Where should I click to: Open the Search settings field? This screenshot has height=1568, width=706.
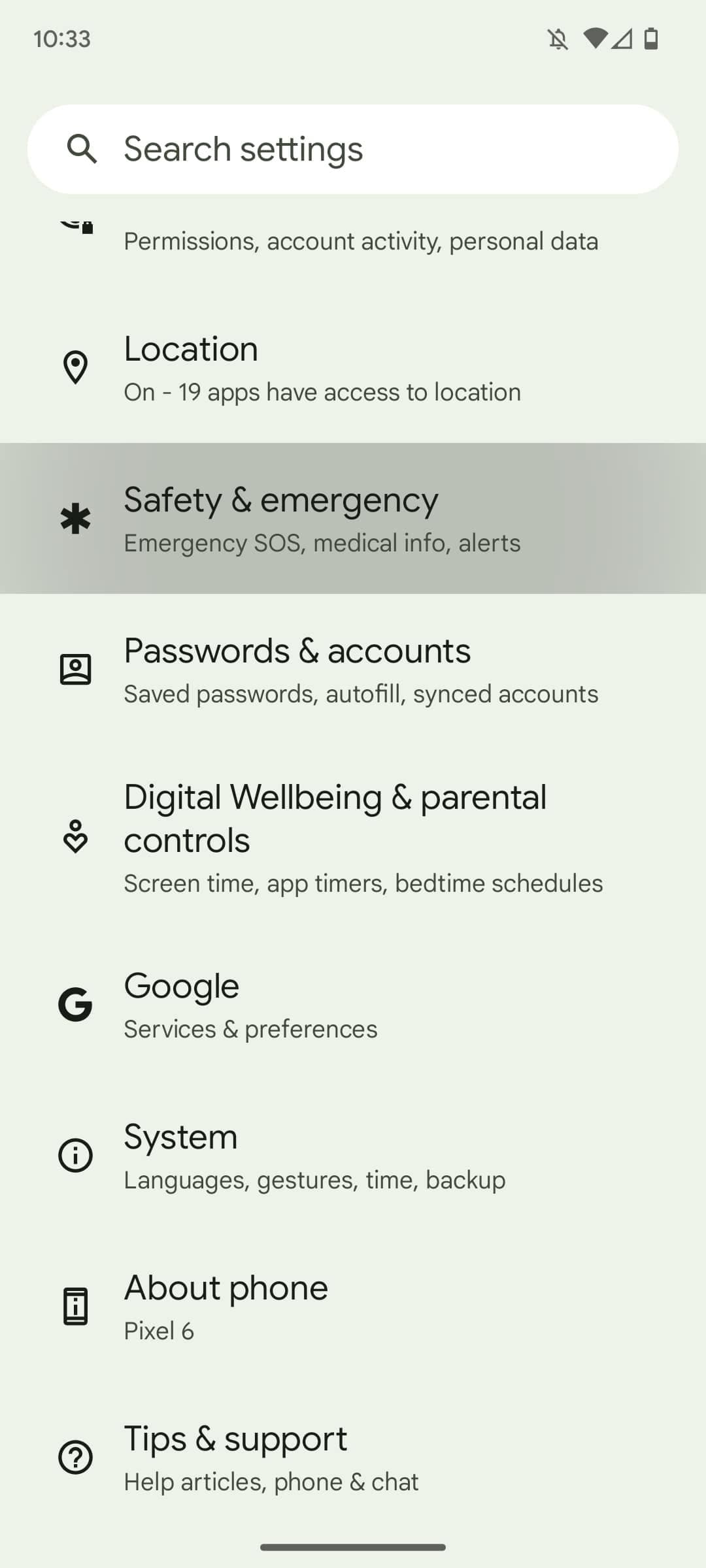click(x=353, y=149)
